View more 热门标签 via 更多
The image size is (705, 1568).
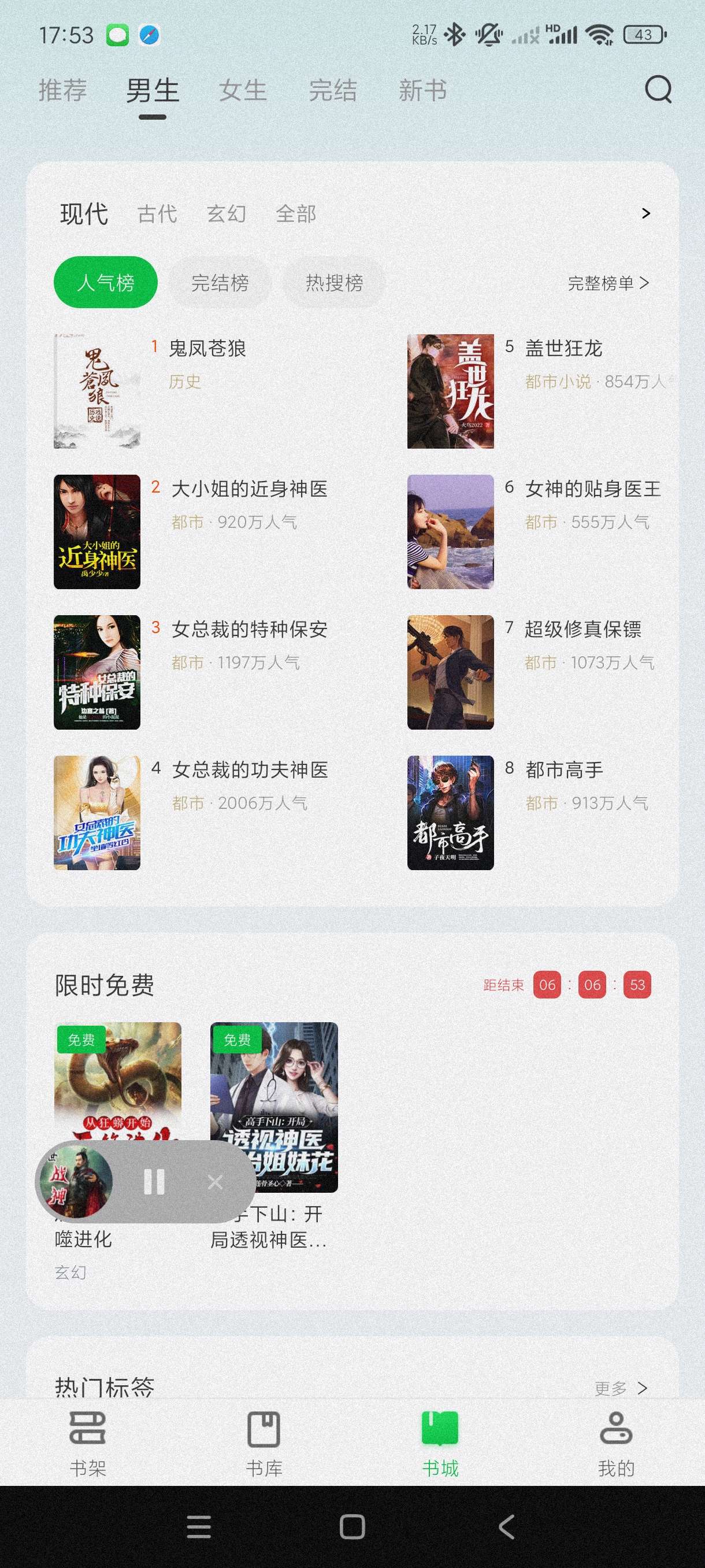tap(620, 1388)
